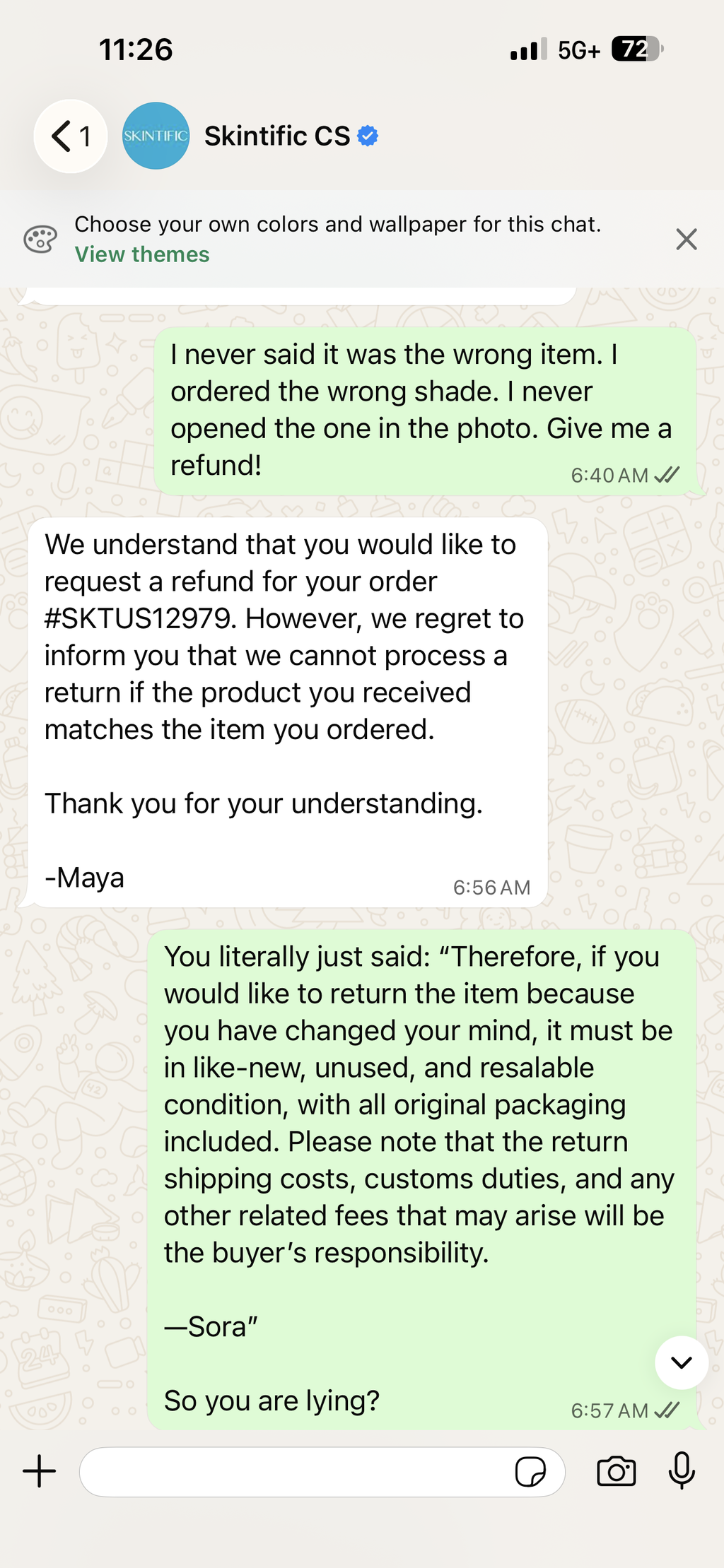Viewport: 724px width, 1568px height.
Task: Go back to the chat list
Action: coord(71,136)
